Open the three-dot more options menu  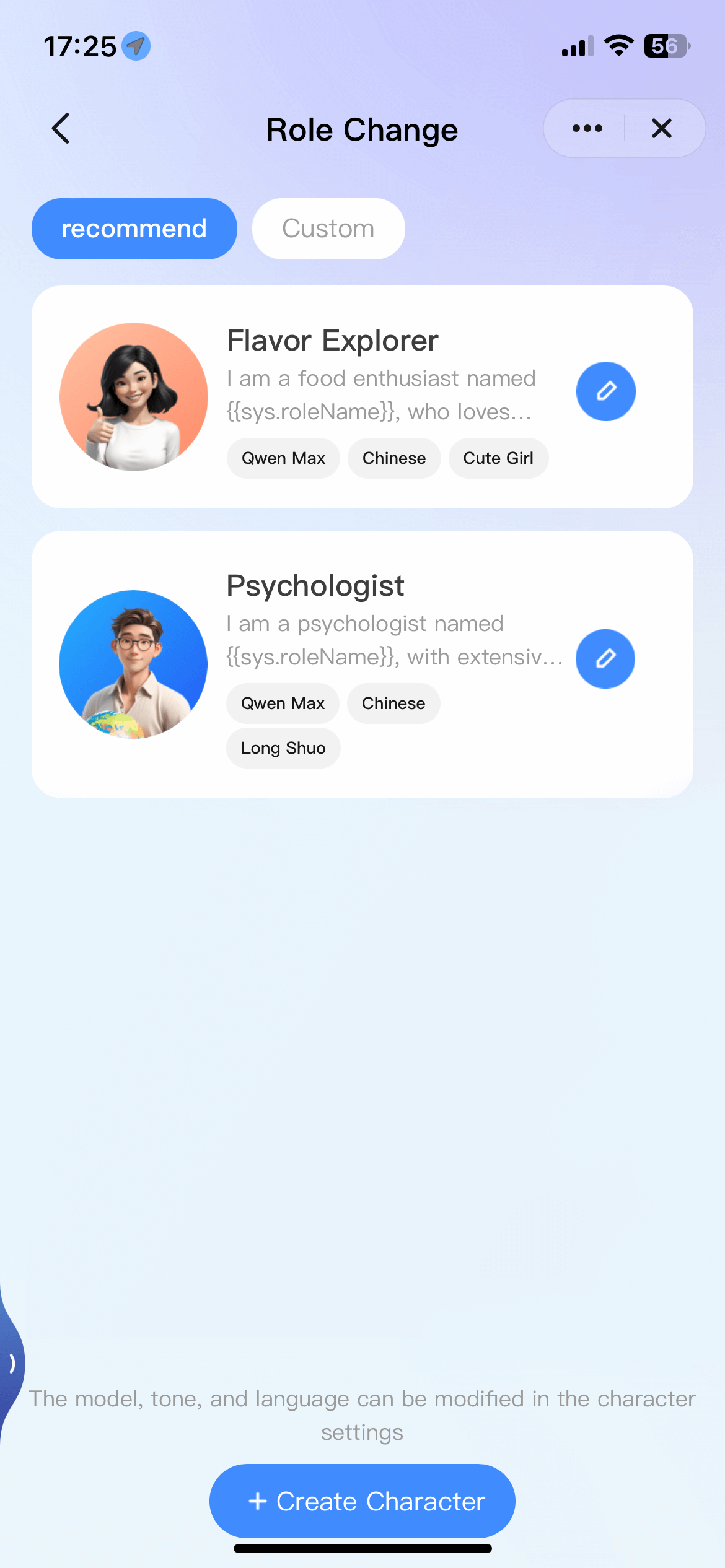(x=587, y=129)
